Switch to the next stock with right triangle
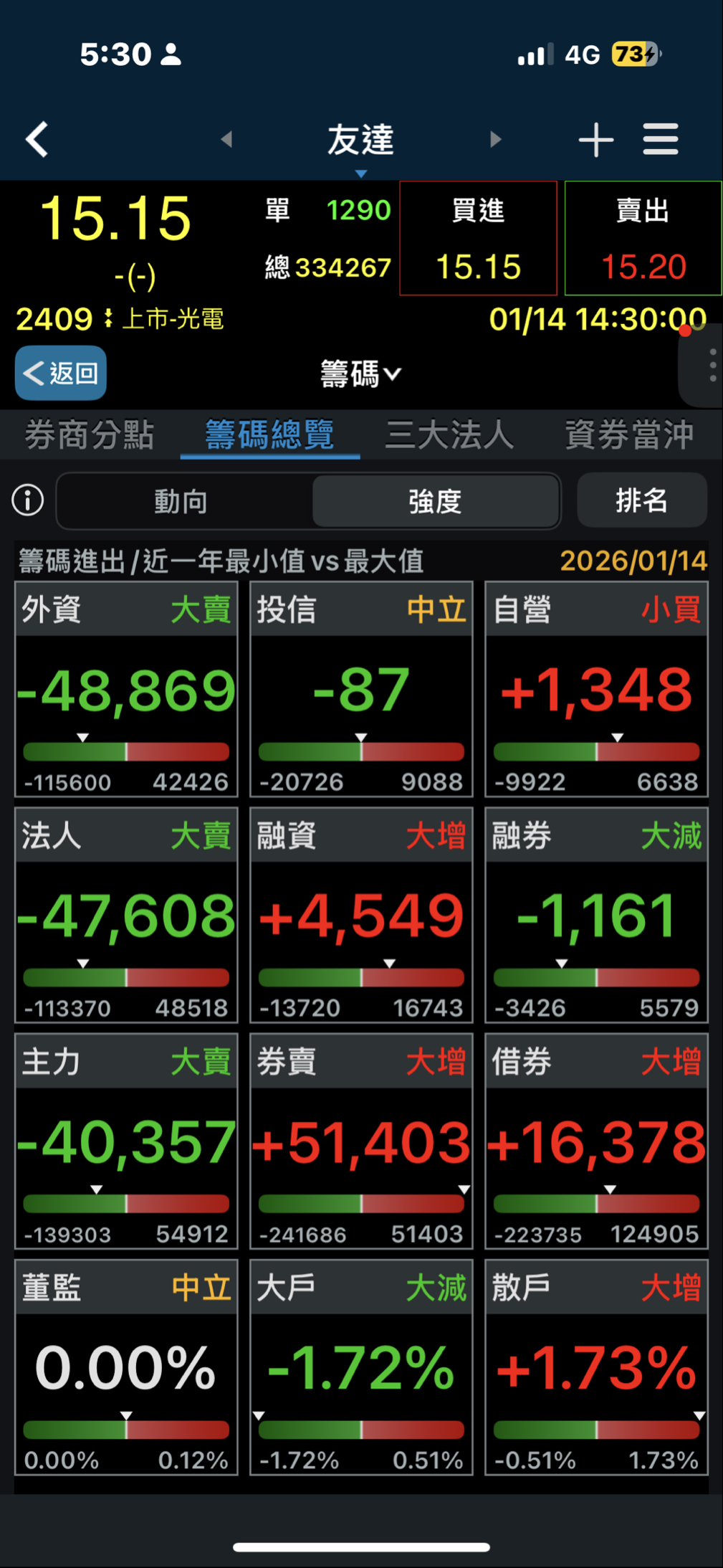723x1568 pixels. point(495,139)
